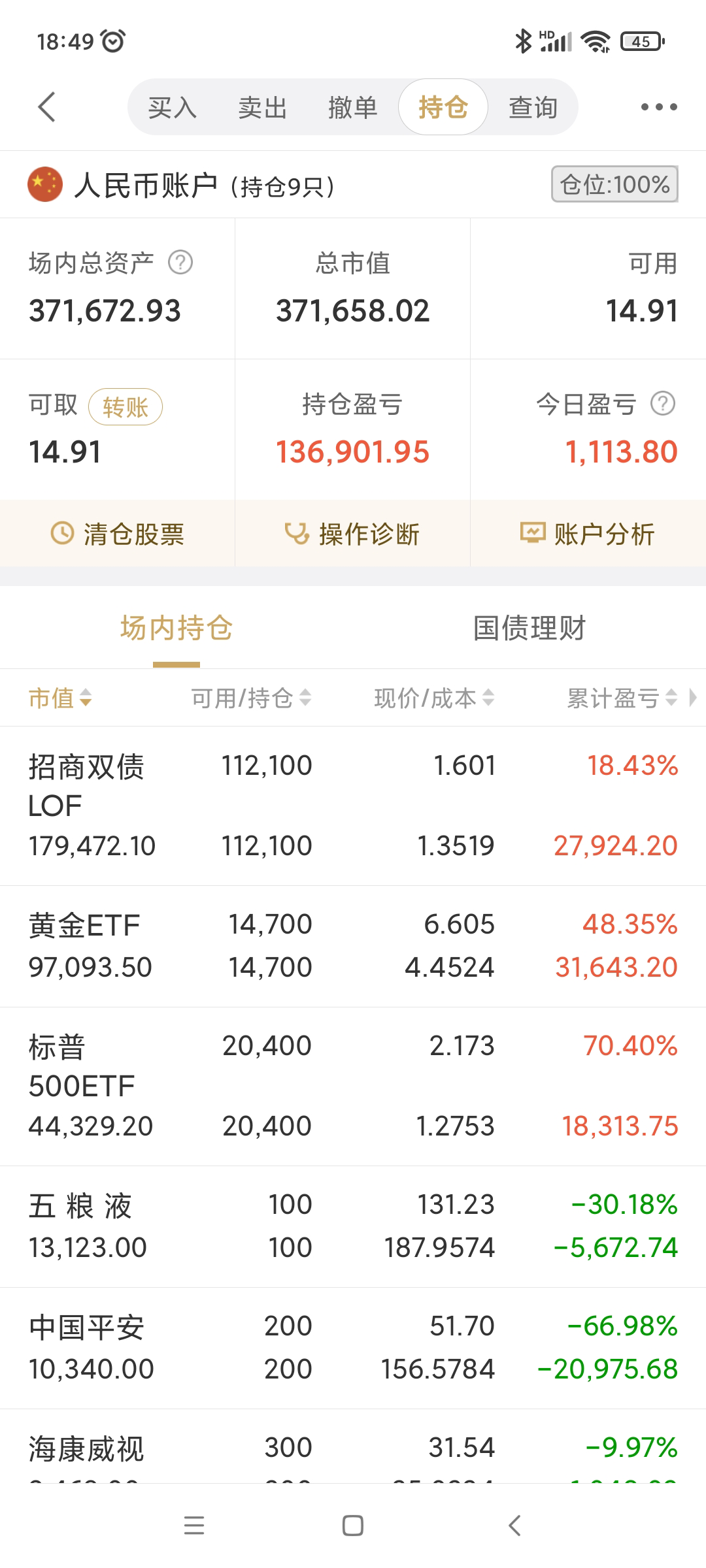This screenshot has height=1568, width=706.
Task: Tap the 转账 transfer button
Action: (x=125, y=407)
